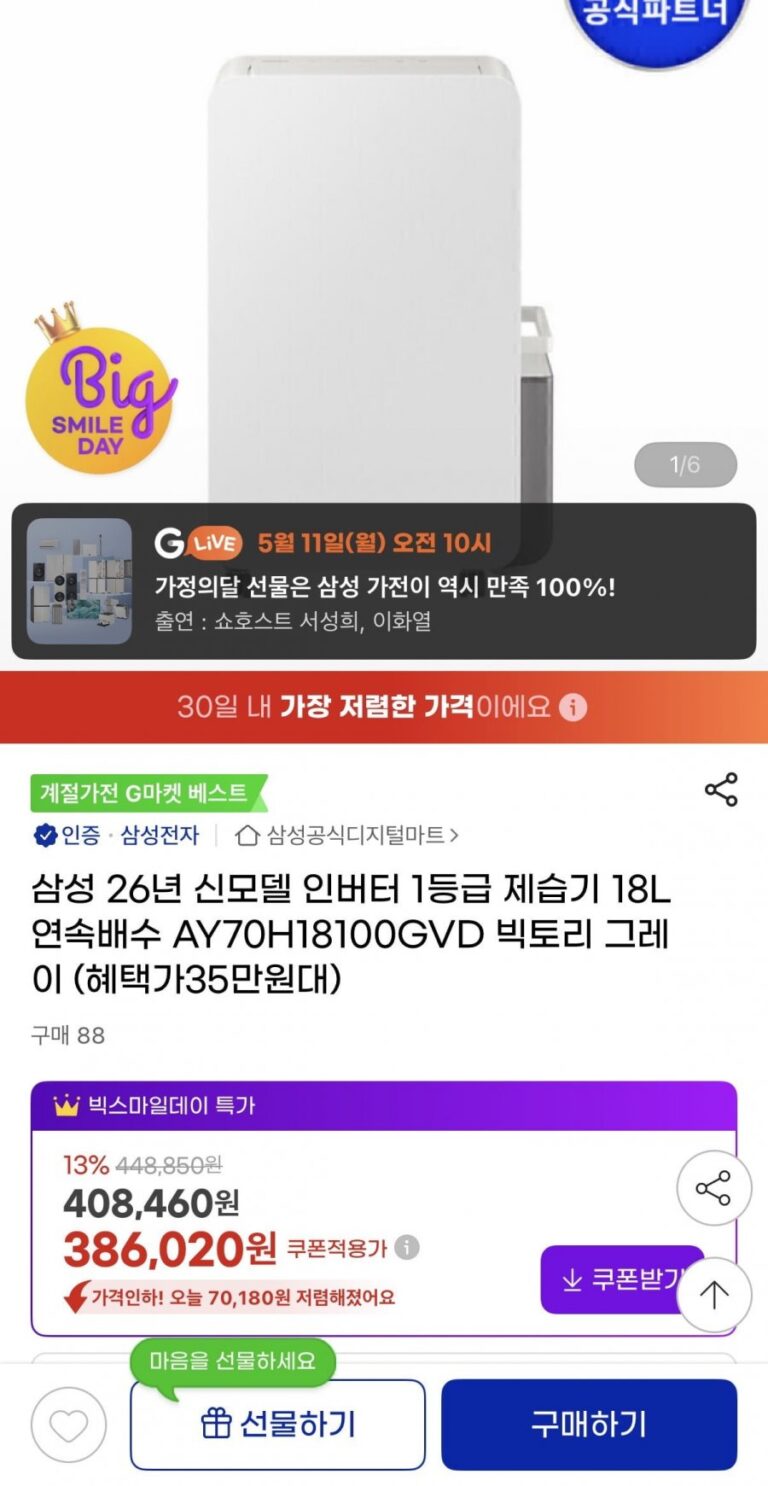Screen dimensions: 768x1486
Task: Open info icon next to 쿠폰적용가
Action: [x=406, y=1248]
